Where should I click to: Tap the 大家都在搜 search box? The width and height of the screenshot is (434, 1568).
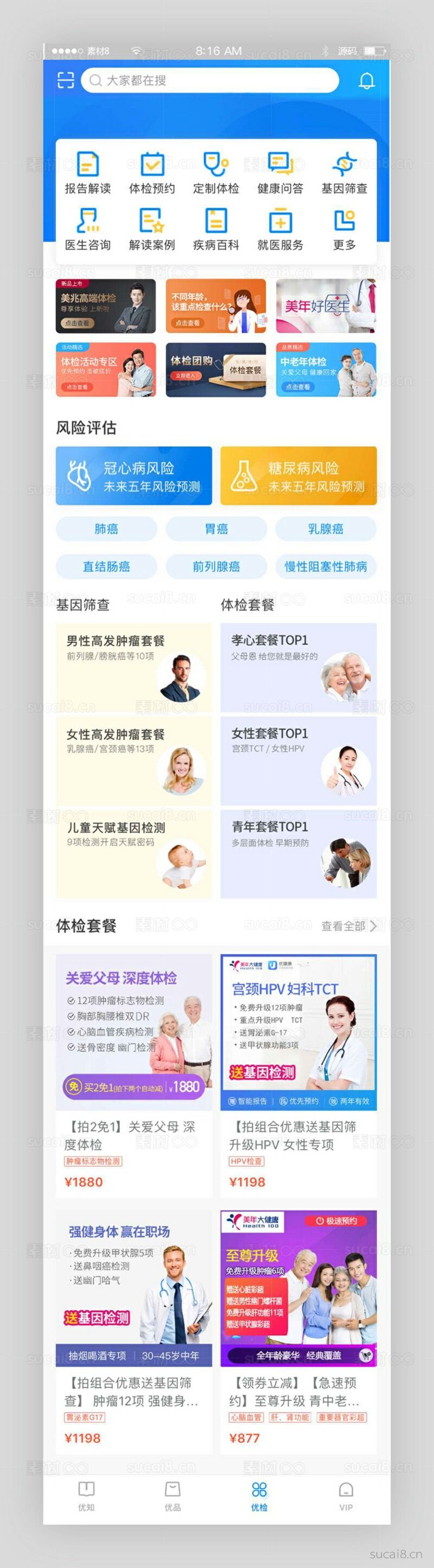[210, 80]
